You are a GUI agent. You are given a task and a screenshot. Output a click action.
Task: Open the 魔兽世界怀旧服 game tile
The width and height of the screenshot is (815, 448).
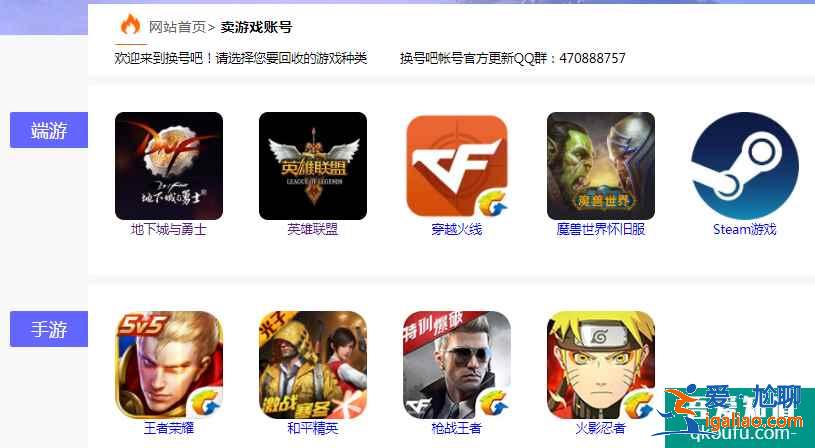(x=601, y=166)
